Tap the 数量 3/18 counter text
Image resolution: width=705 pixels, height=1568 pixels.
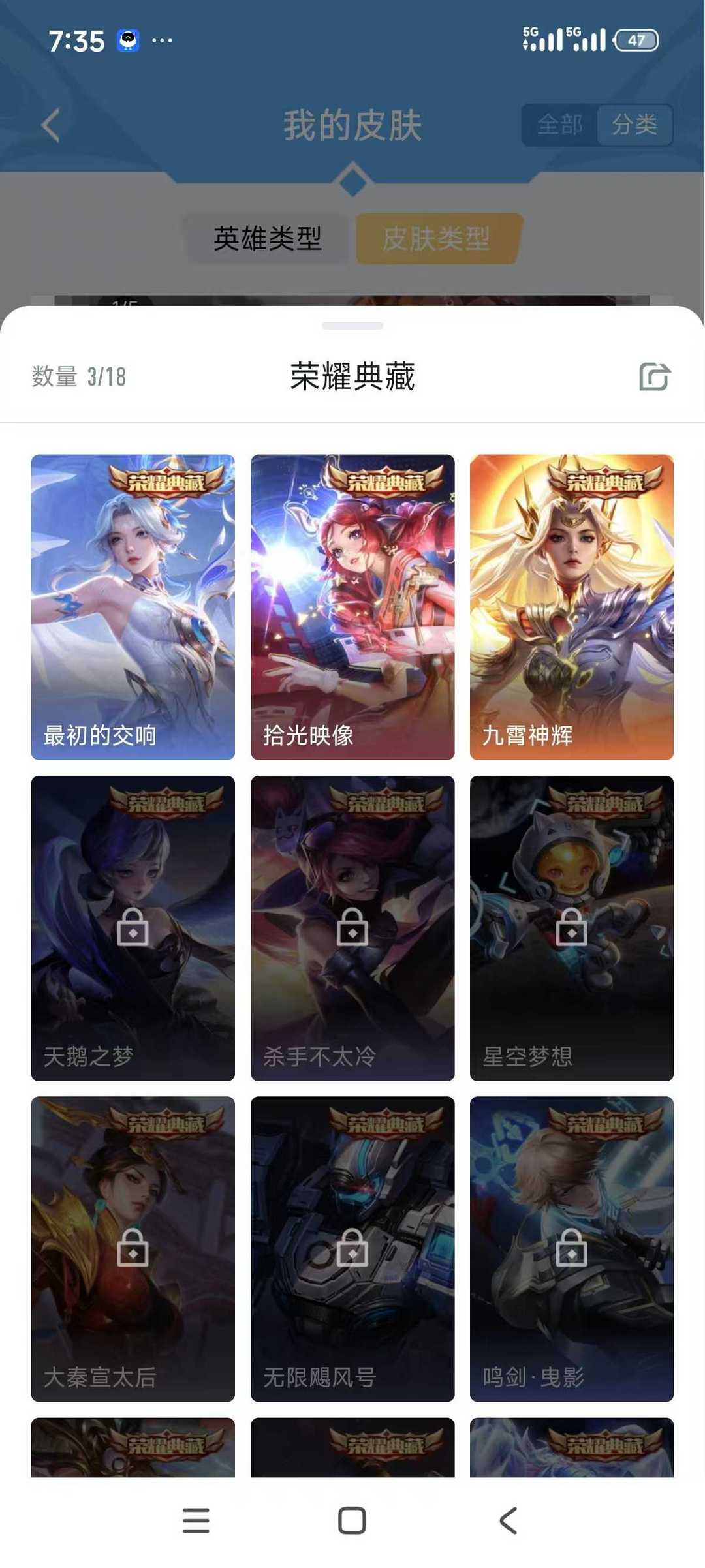(78, 377)
